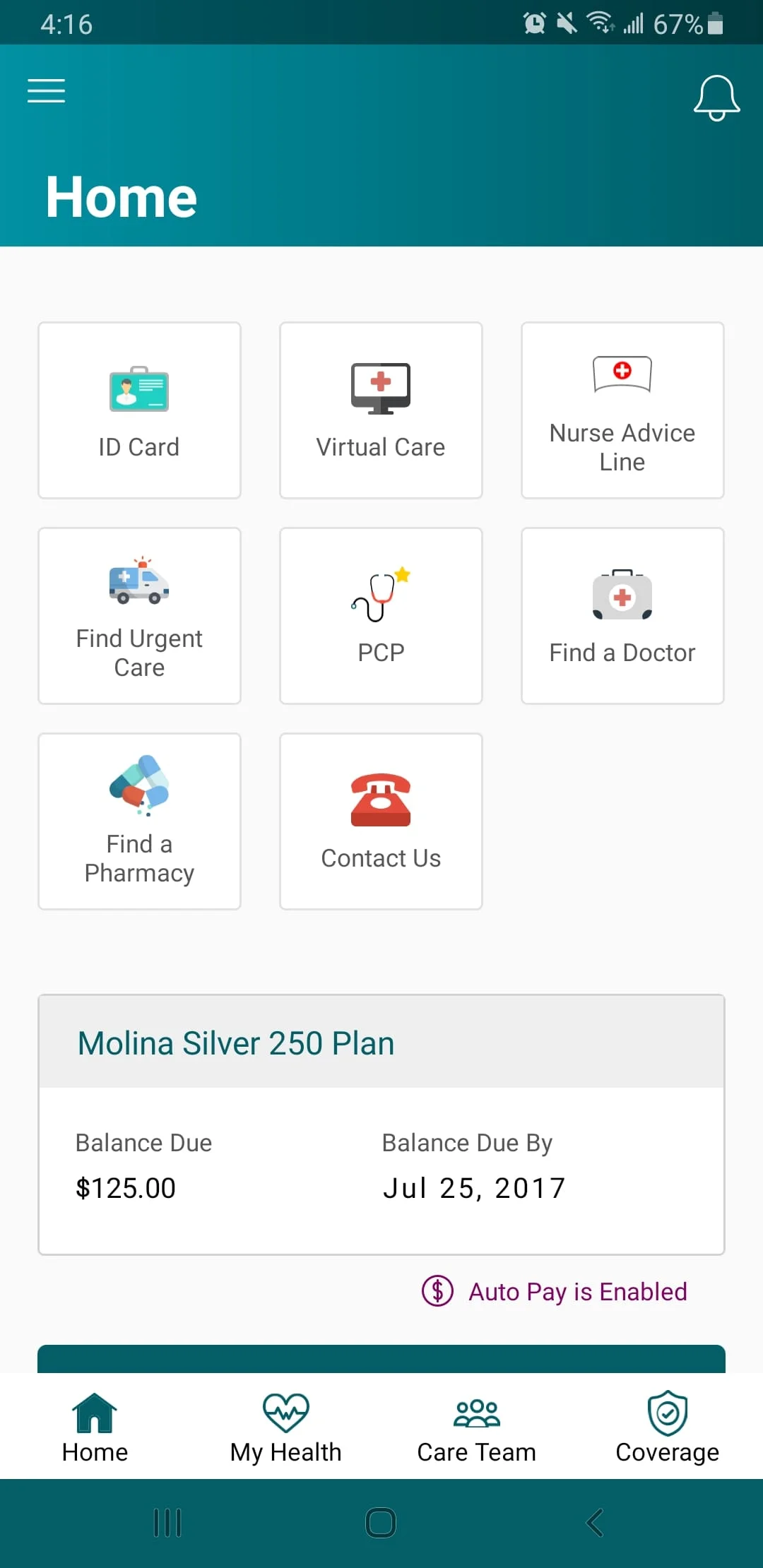Open the hamburger navigation menu
Screen dimensions: 763x1568
point(45,90)
